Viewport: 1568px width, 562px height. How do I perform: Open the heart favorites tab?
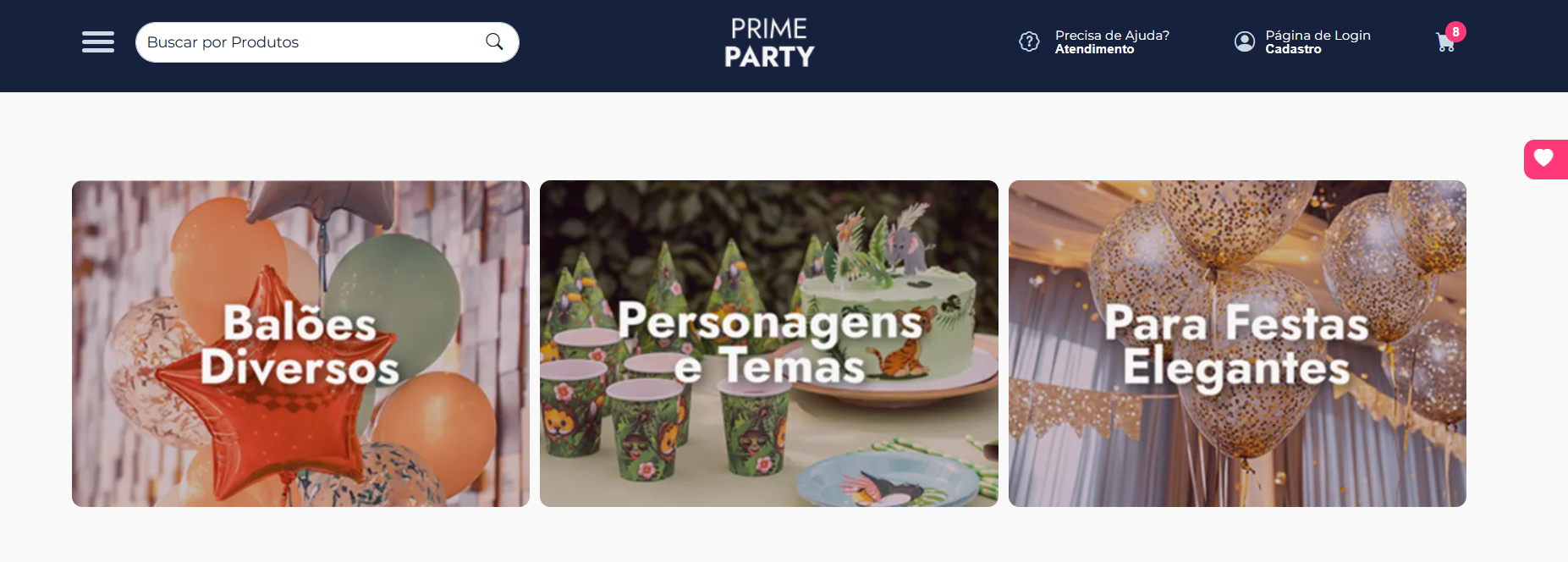tap(1544, 158)
